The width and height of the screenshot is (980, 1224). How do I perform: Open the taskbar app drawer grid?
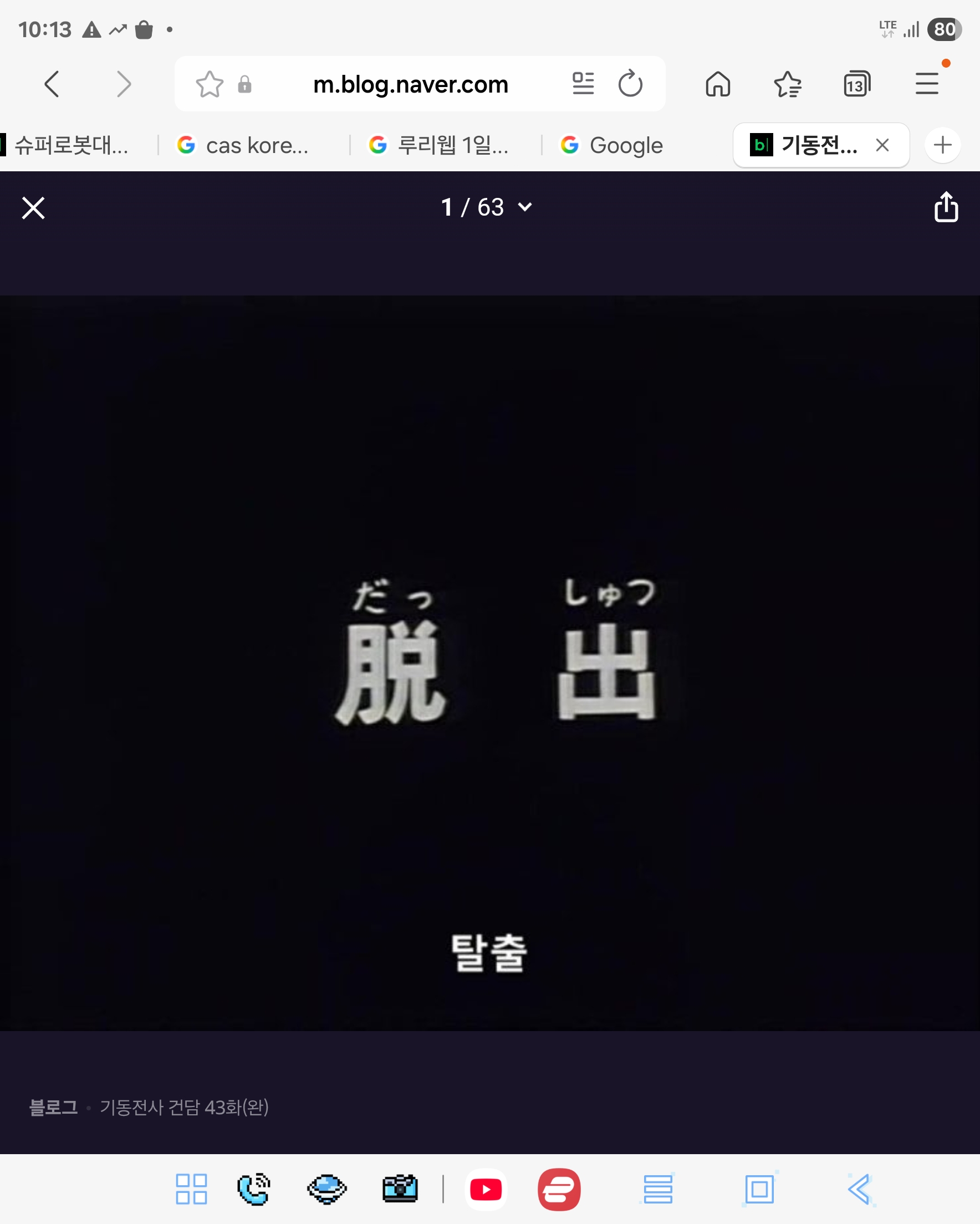click(191, 1190)
